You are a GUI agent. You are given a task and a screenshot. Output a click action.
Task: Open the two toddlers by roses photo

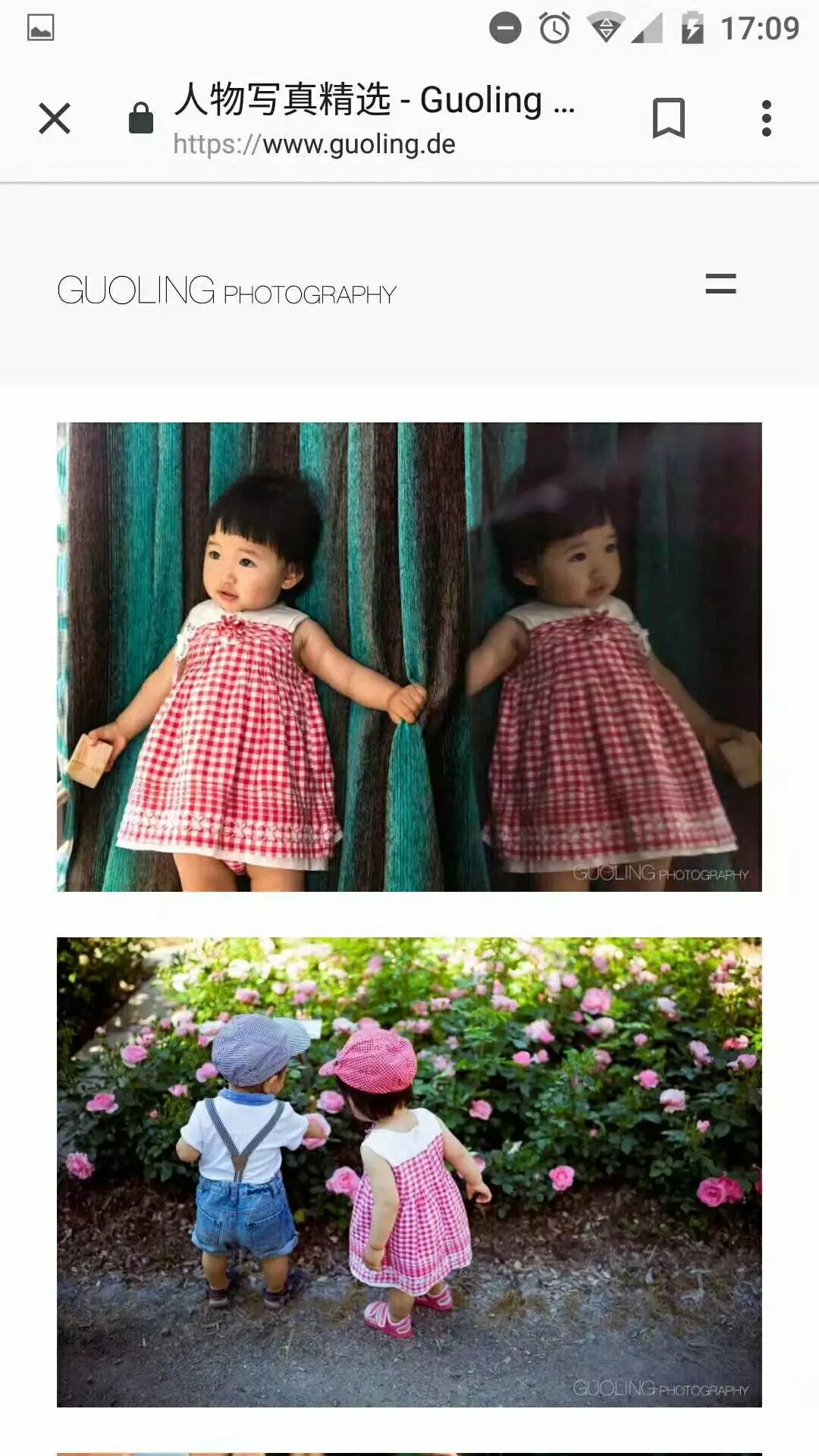point(409,1172)
